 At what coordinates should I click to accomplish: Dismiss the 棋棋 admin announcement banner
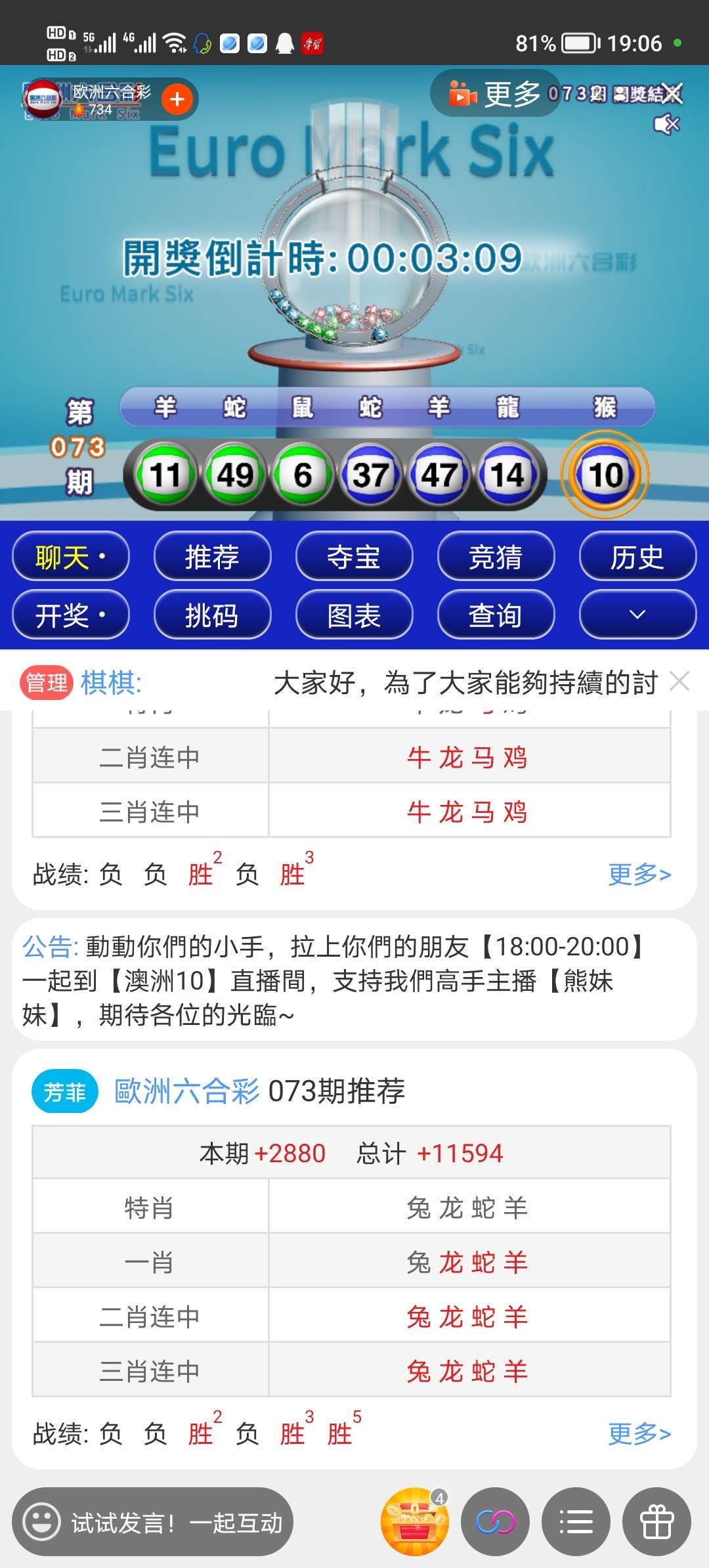[679, 682]
